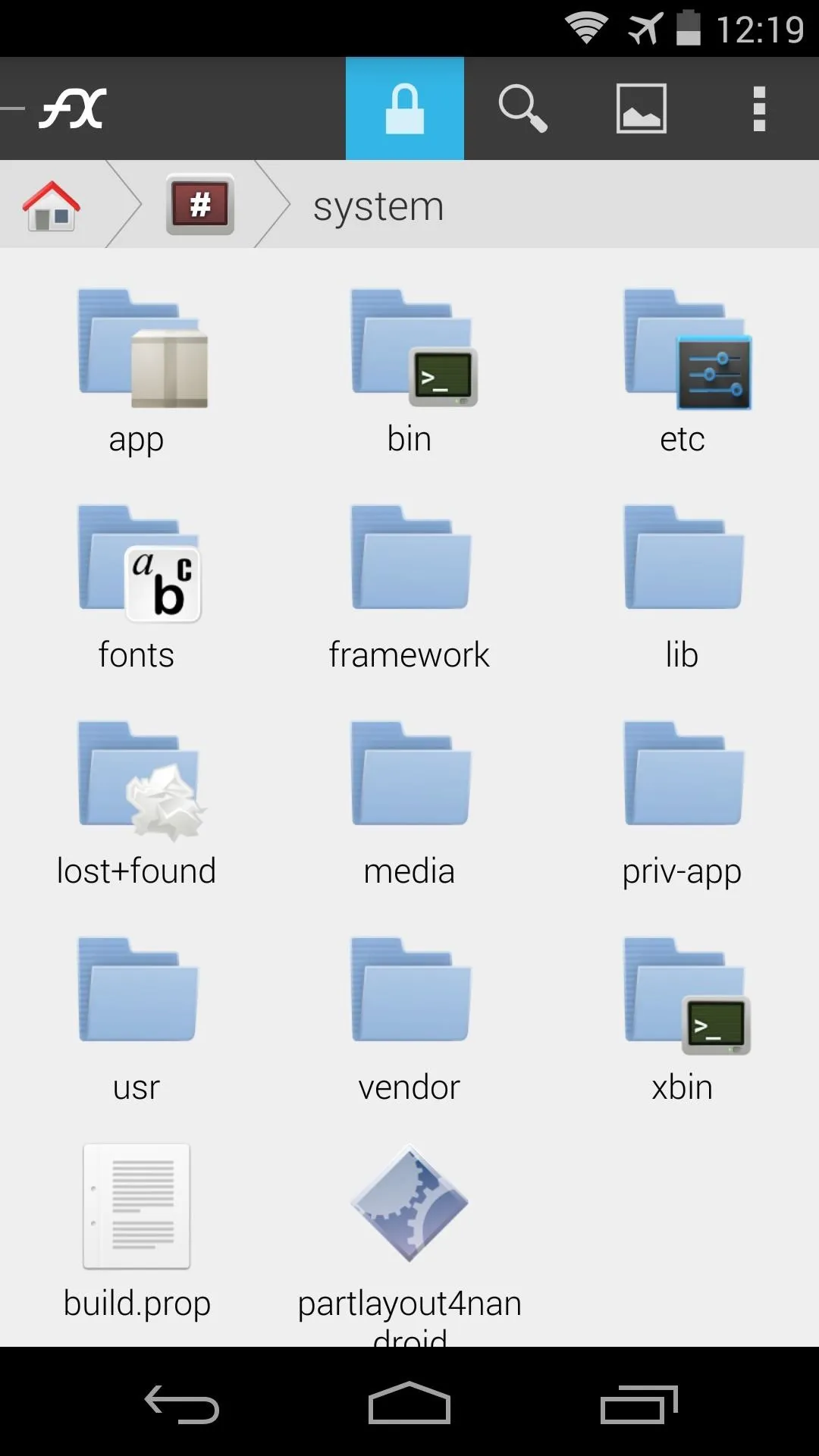The height and width of the screenshot is (1456, 819).
Task: Open the lost+found folder
Action: click(x=136, y=804)
